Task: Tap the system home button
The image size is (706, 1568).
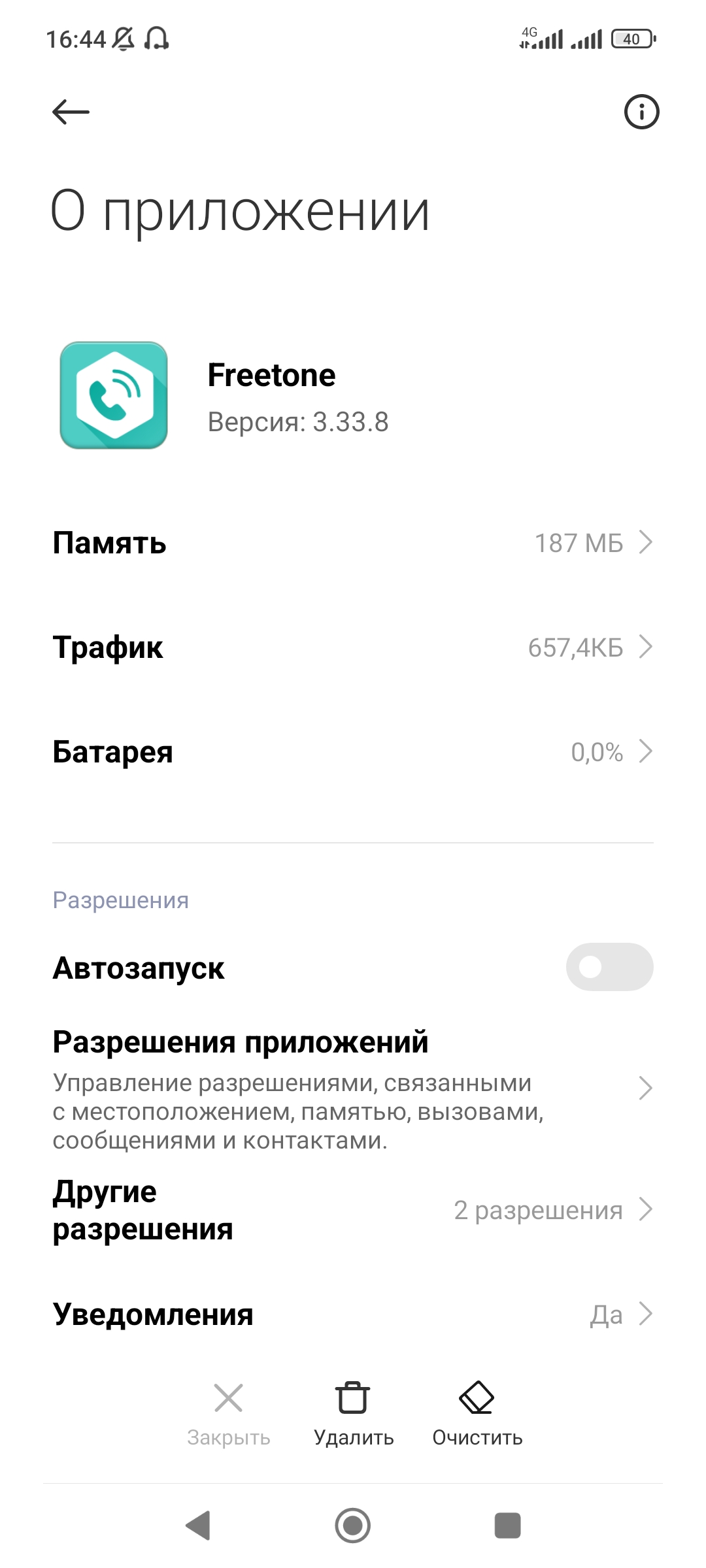Action: coord(353,1526)
